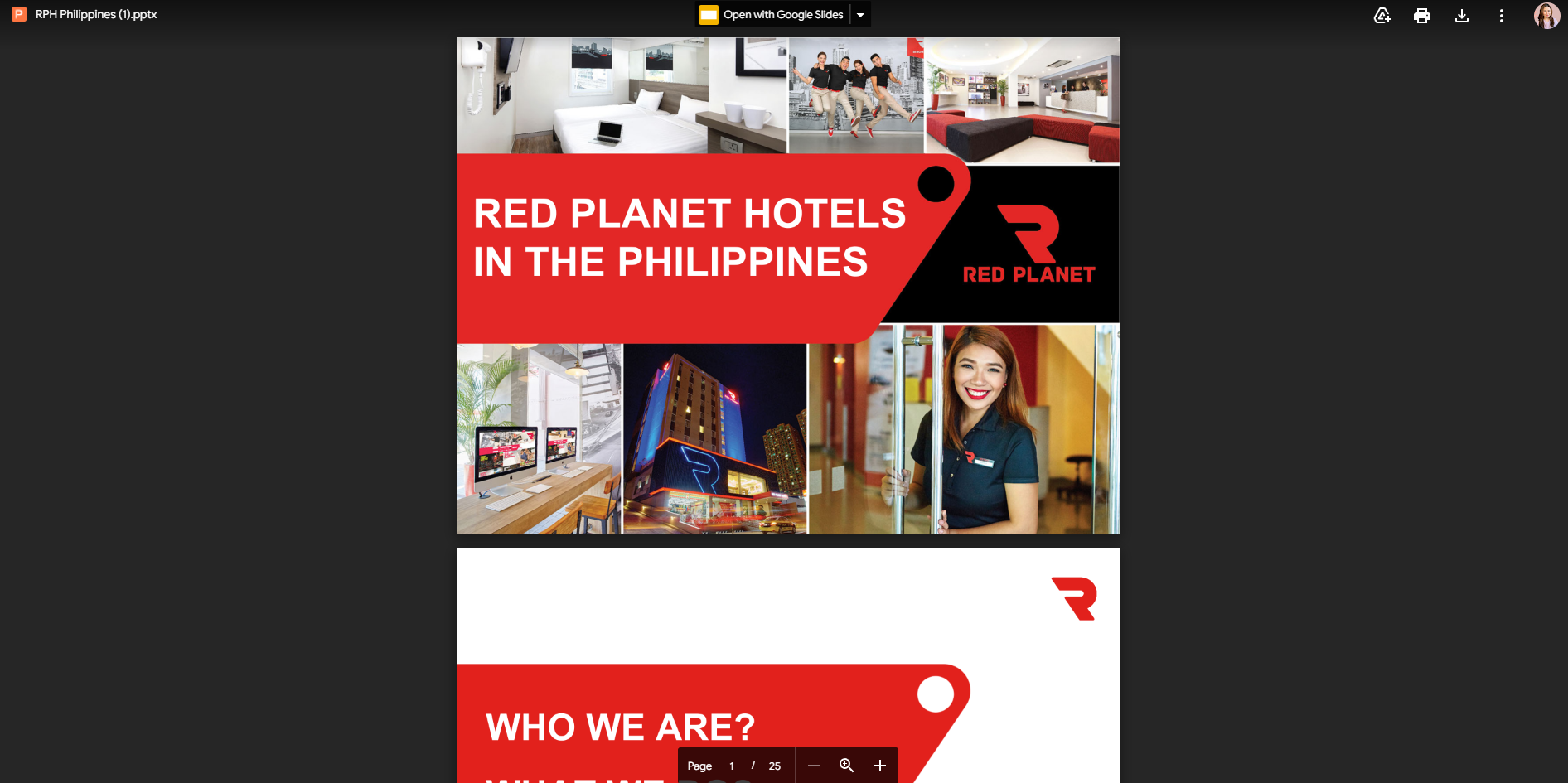Open the more actions menu

(1502, 16)
